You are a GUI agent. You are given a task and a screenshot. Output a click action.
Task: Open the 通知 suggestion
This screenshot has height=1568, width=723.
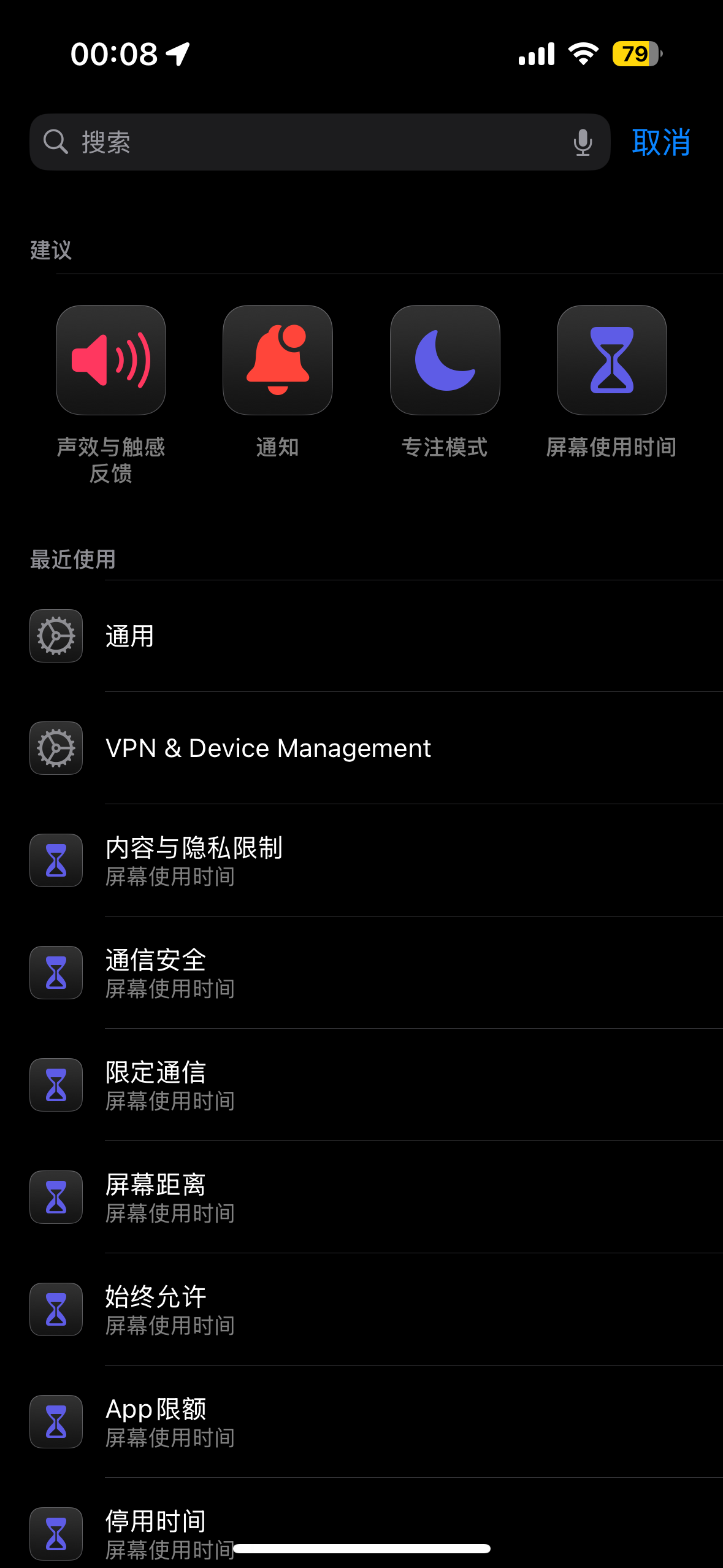click(x=278, y=360)
